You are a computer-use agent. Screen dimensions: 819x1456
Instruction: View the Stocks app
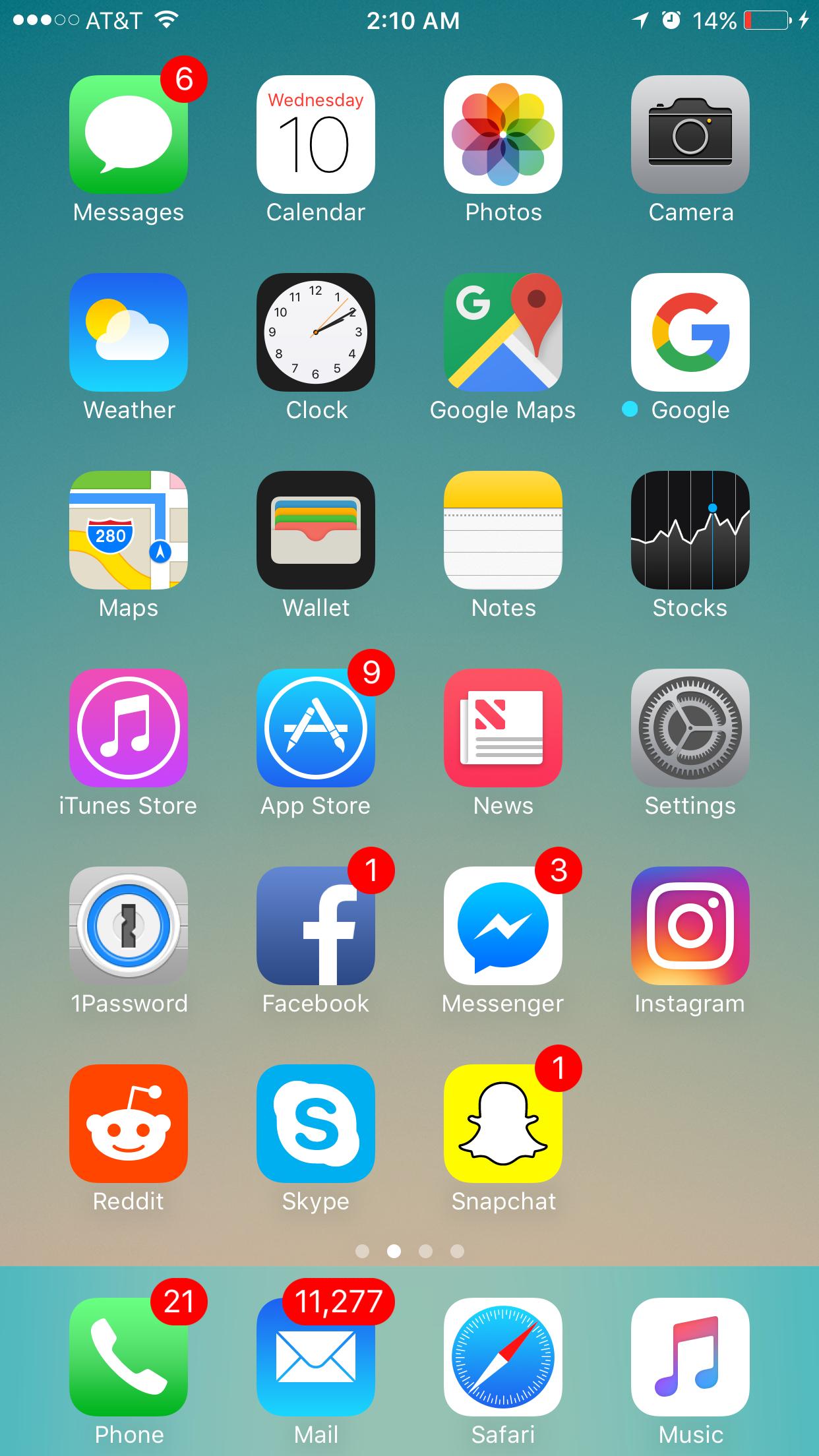tap(690, 530)
